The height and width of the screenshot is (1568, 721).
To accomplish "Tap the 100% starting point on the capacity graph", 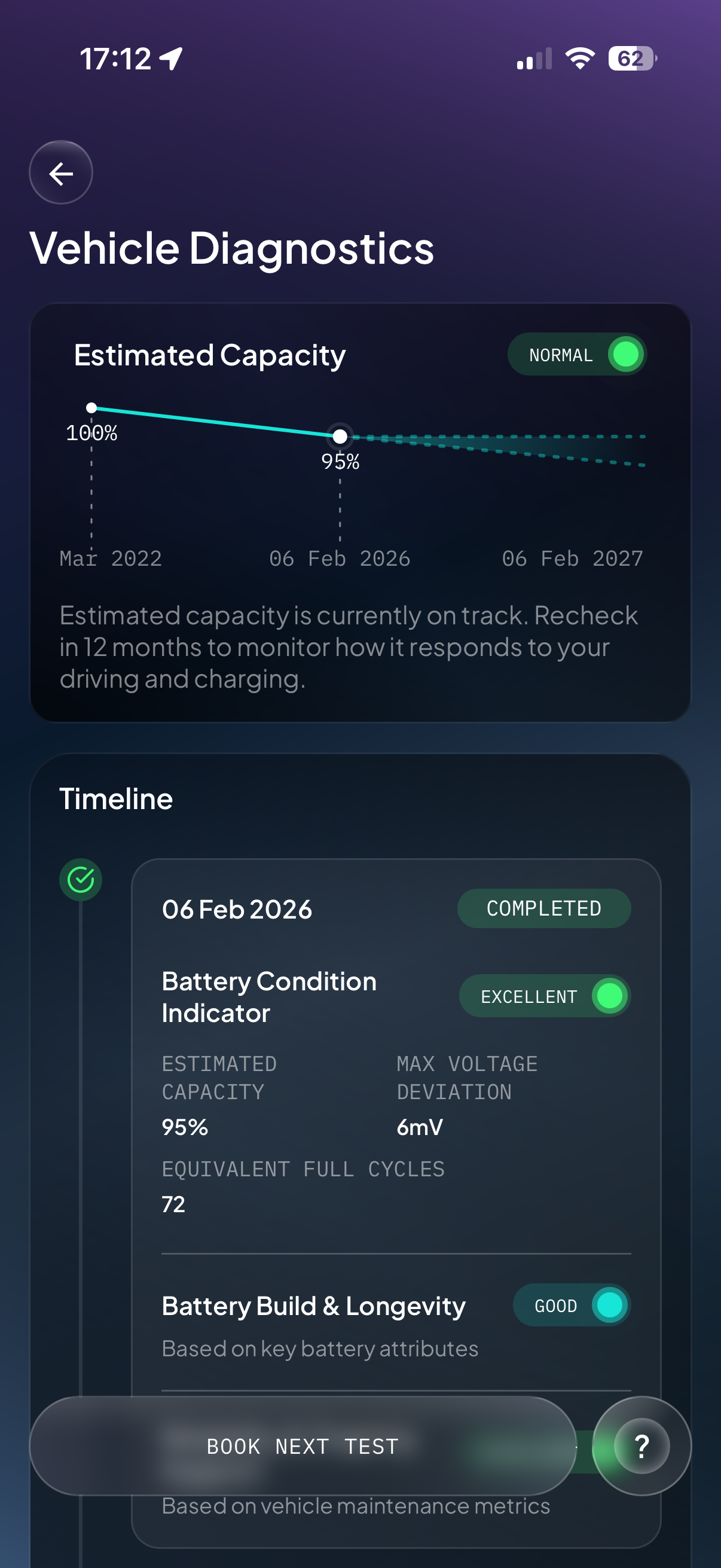I will [x=91, y=408].
